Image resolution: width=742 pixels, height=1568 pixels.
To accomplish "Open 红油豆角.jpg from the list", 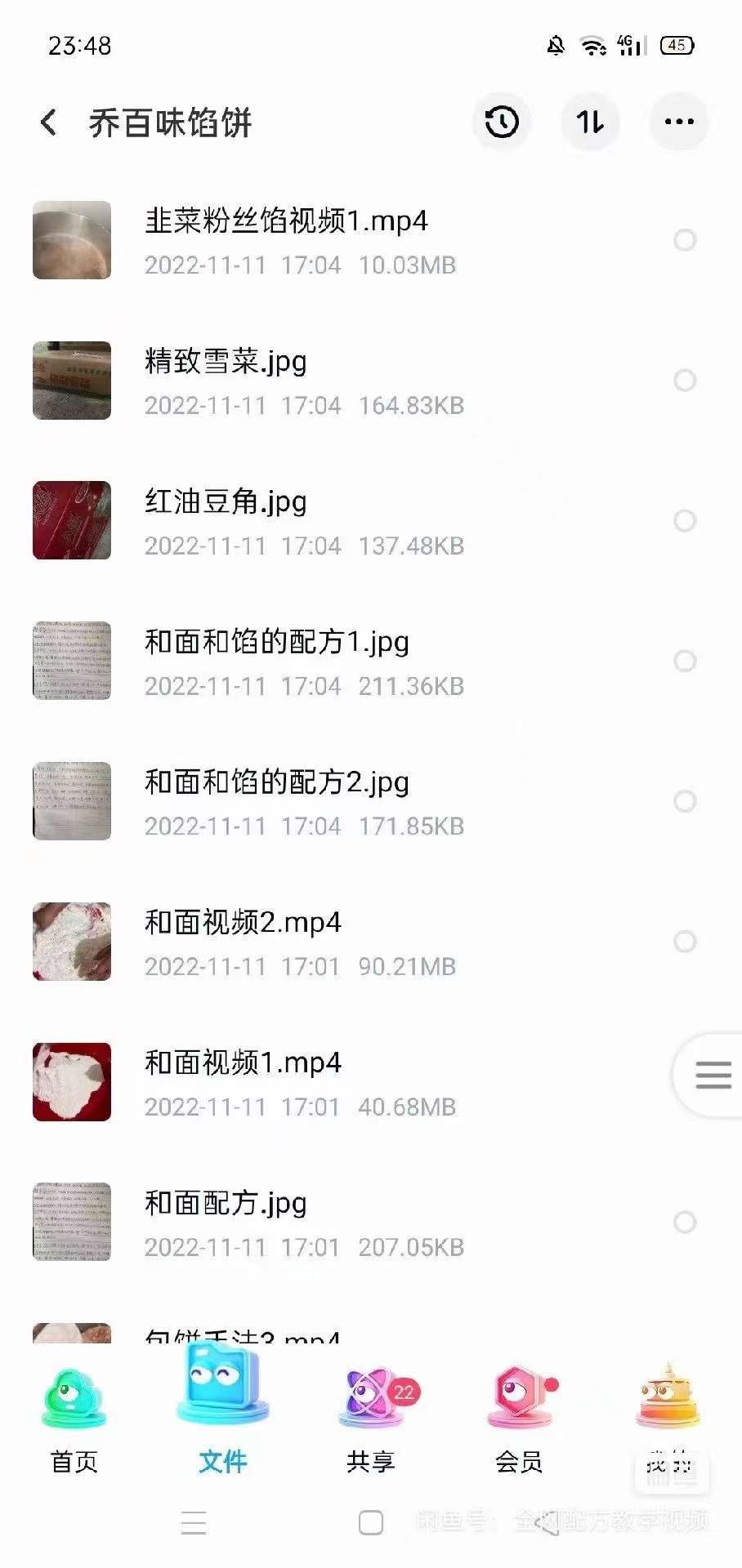I will coord(226,503).
